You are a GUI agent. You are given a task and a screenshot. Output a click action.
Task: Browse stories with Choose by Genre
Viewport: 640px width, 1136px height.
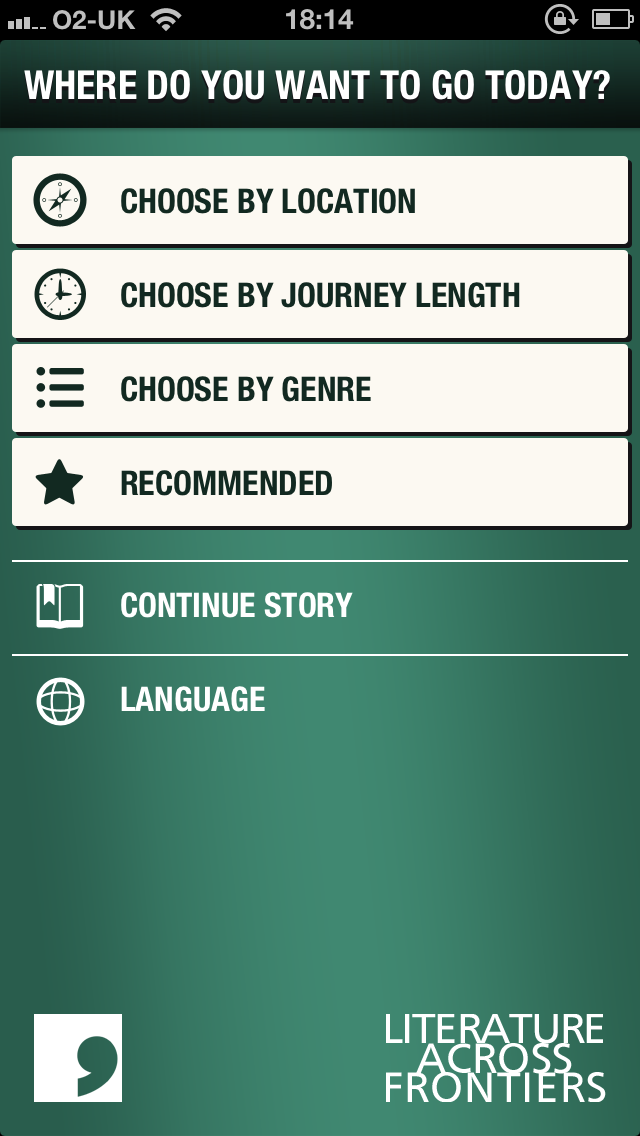320,389
